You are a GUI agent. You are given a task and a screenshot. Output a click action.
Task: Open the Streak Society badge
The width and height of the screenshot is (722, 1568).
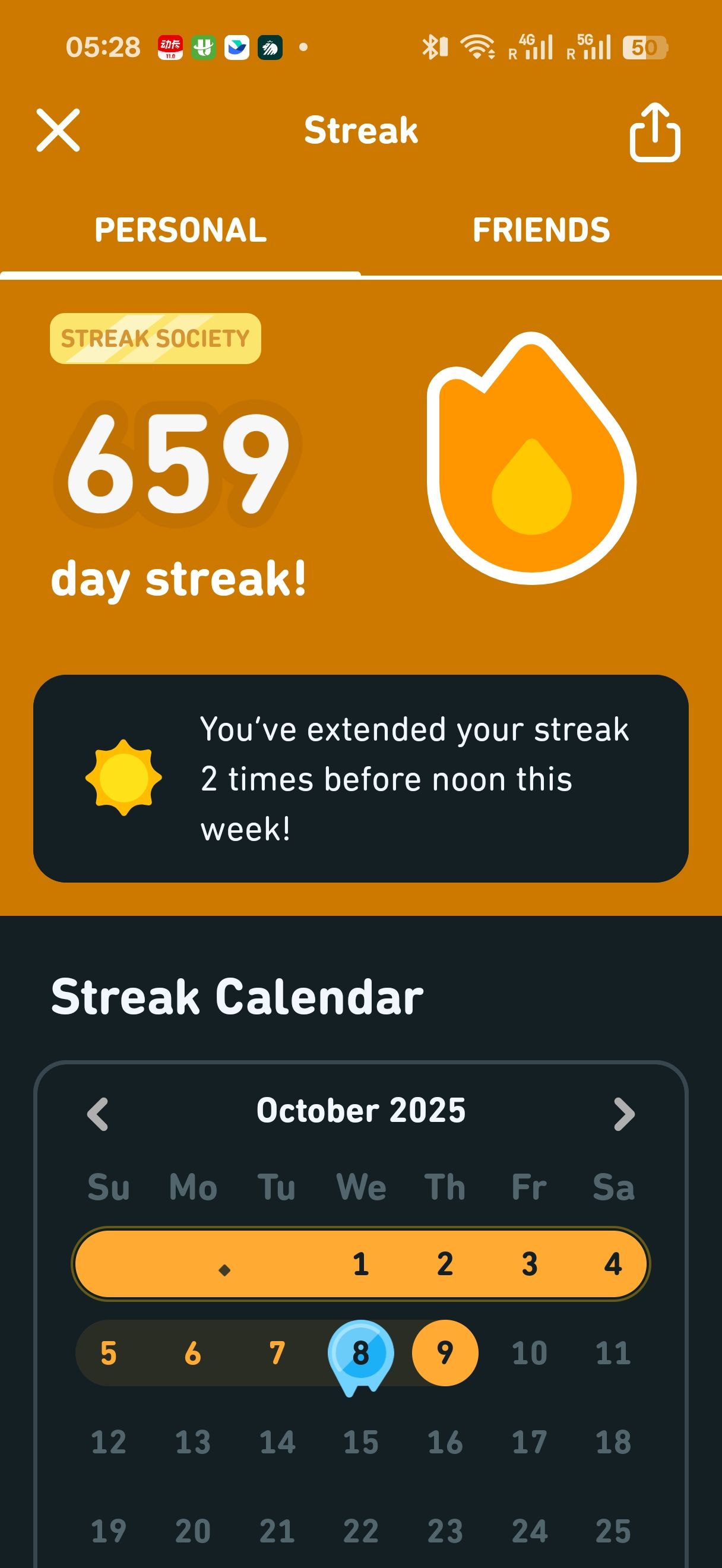pos(155,339)
